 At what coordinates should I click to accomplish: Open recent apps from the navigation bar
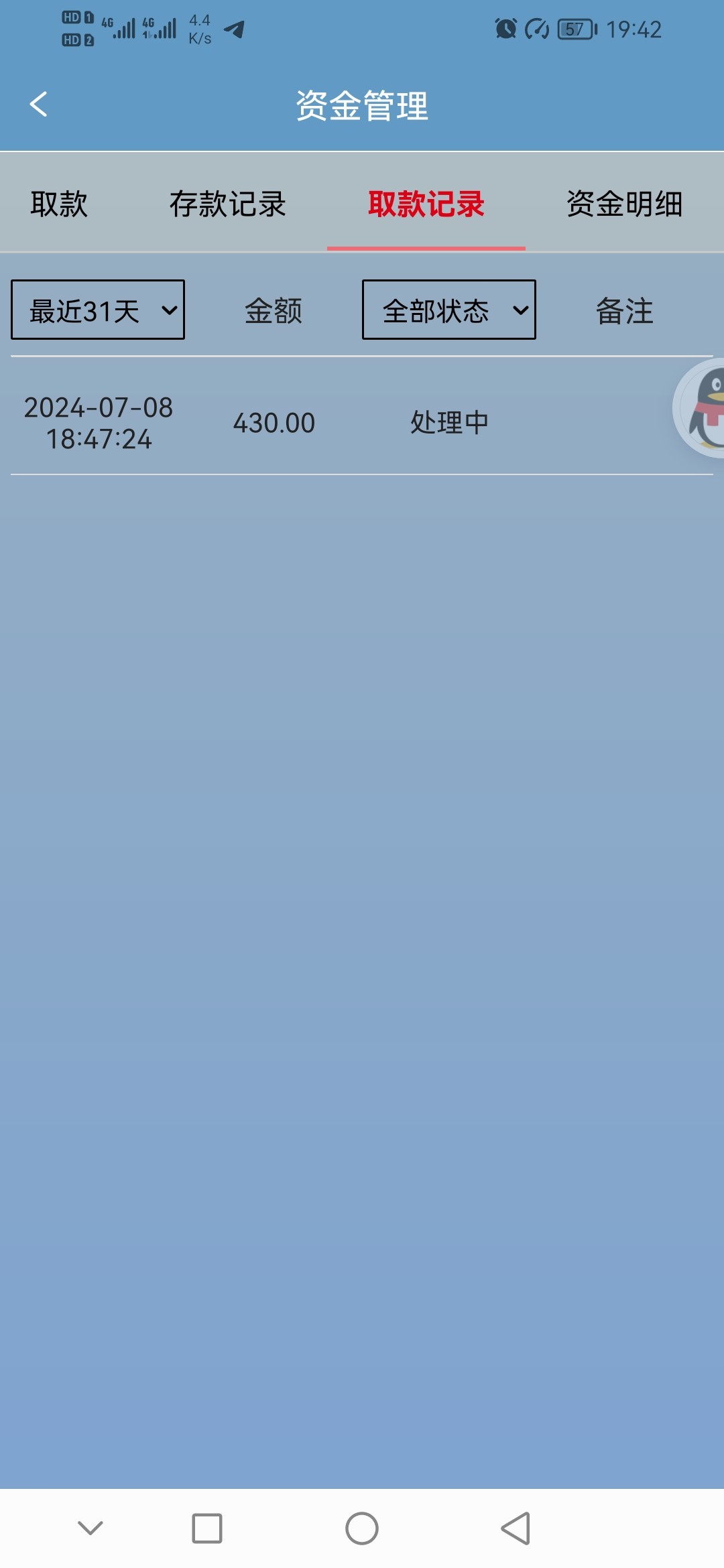207,1528
